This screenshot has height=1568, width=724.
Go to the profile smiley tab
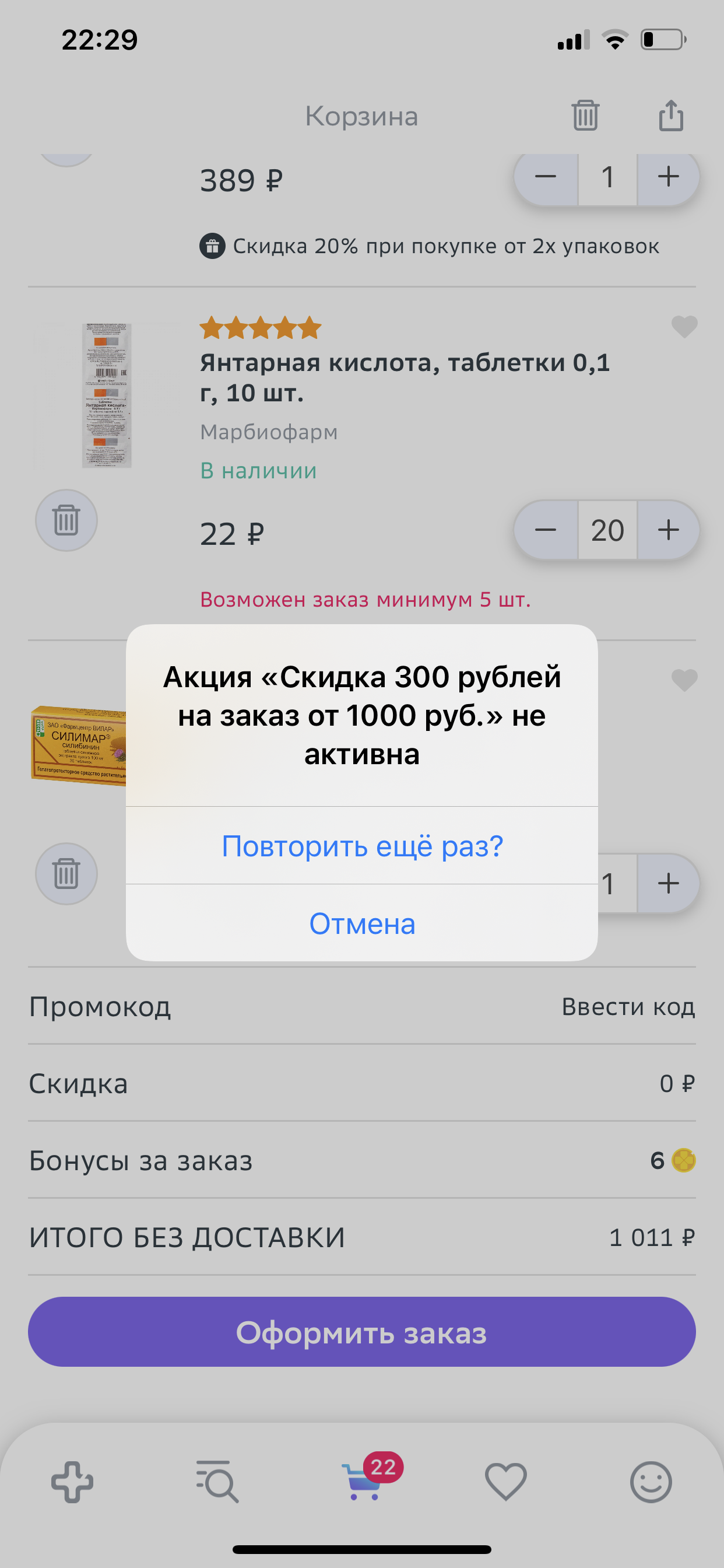coord(651,1482)
